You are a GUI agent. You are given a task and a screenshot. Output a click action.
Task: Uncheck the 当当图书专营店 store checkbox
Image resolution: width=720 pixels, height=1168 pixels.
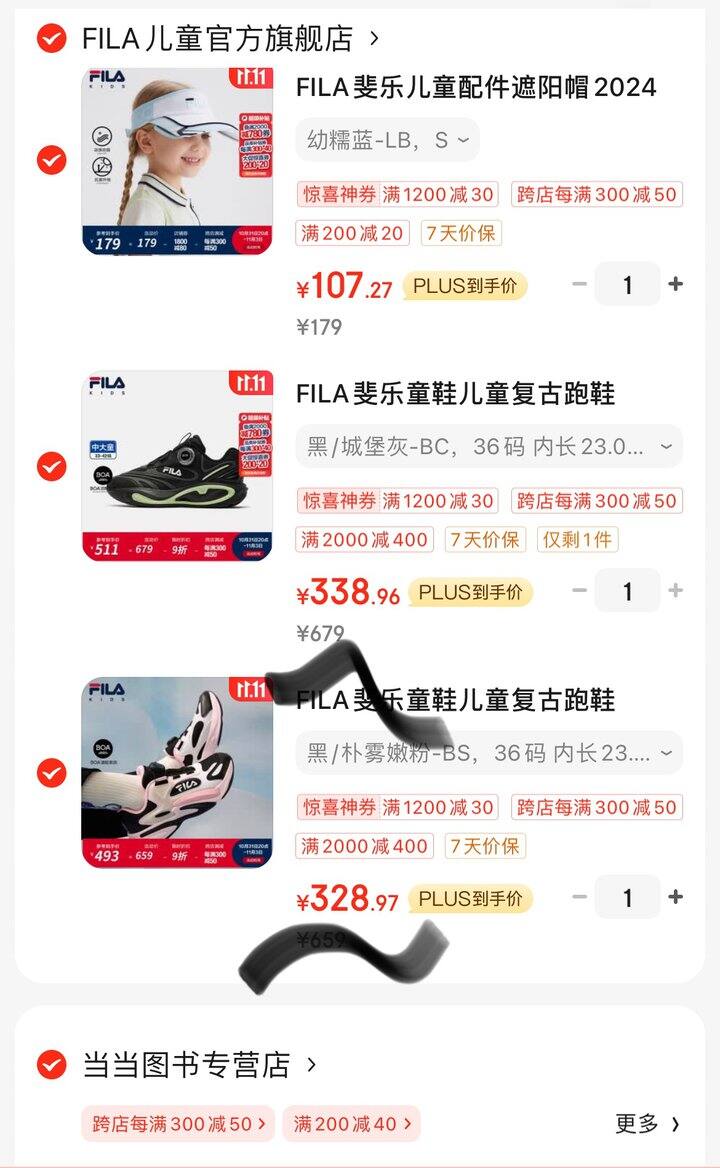click(51, 1064)
